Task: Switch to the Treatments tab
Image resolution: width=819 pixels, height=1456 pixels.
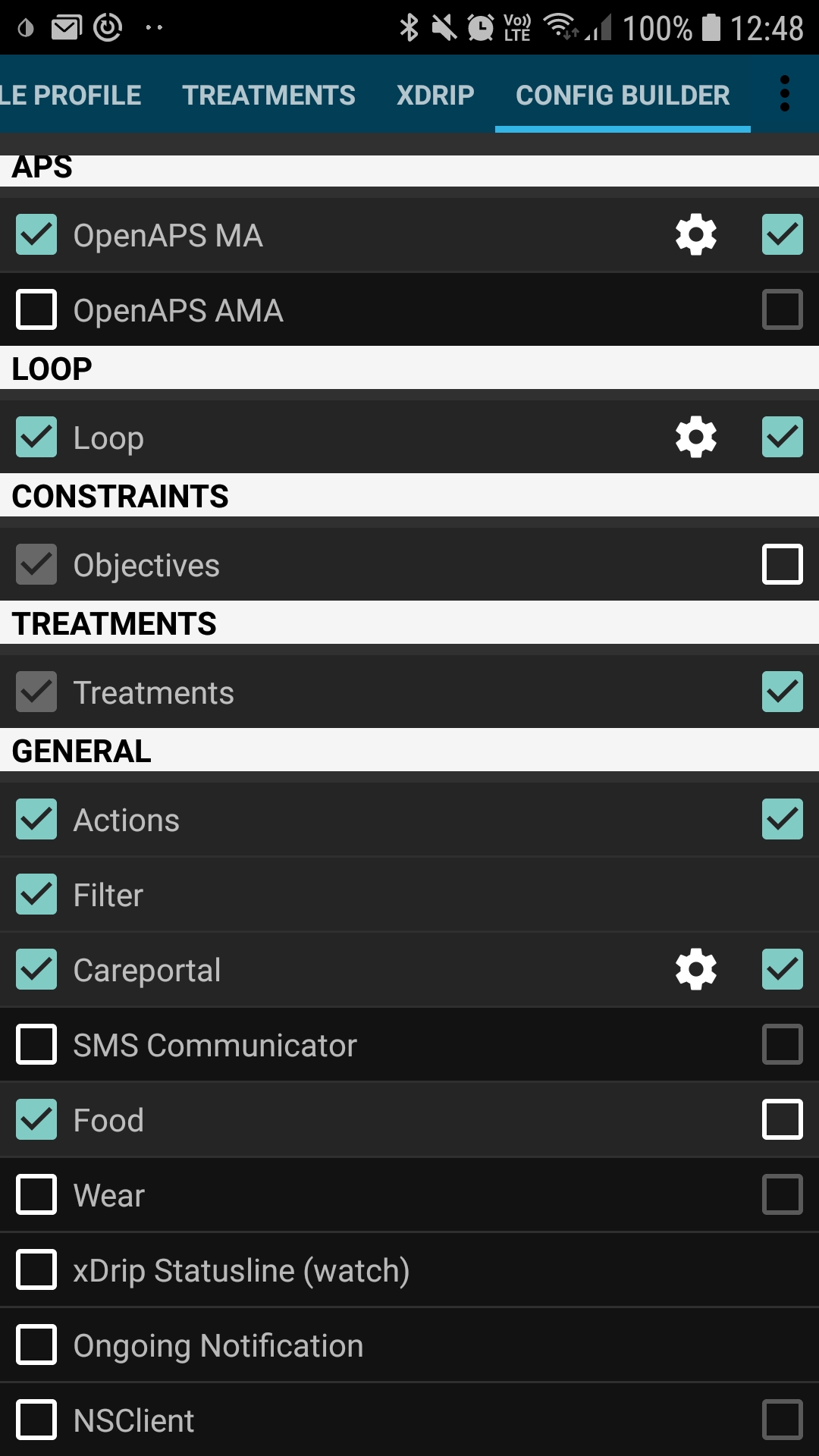Action: 268,96
